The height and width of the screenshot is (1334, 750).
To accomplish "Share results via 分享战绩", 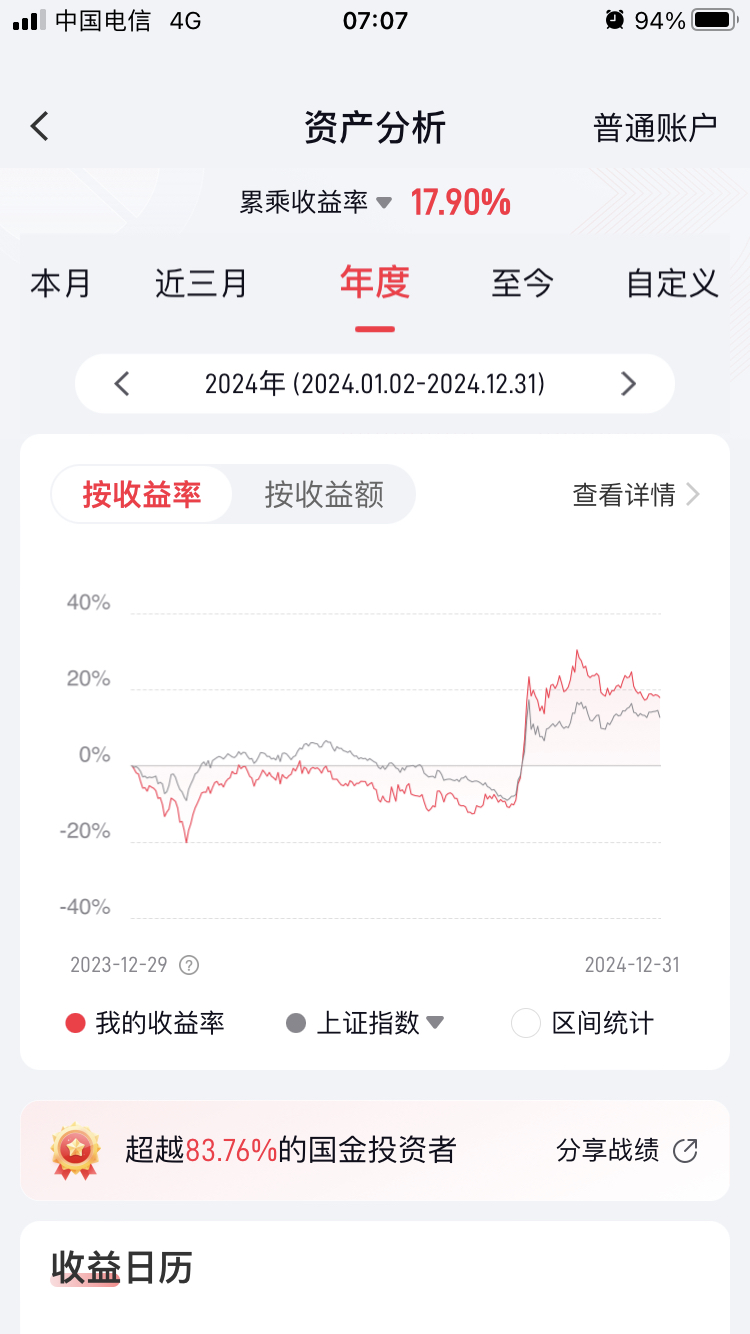I will (x=627, y=1151).
